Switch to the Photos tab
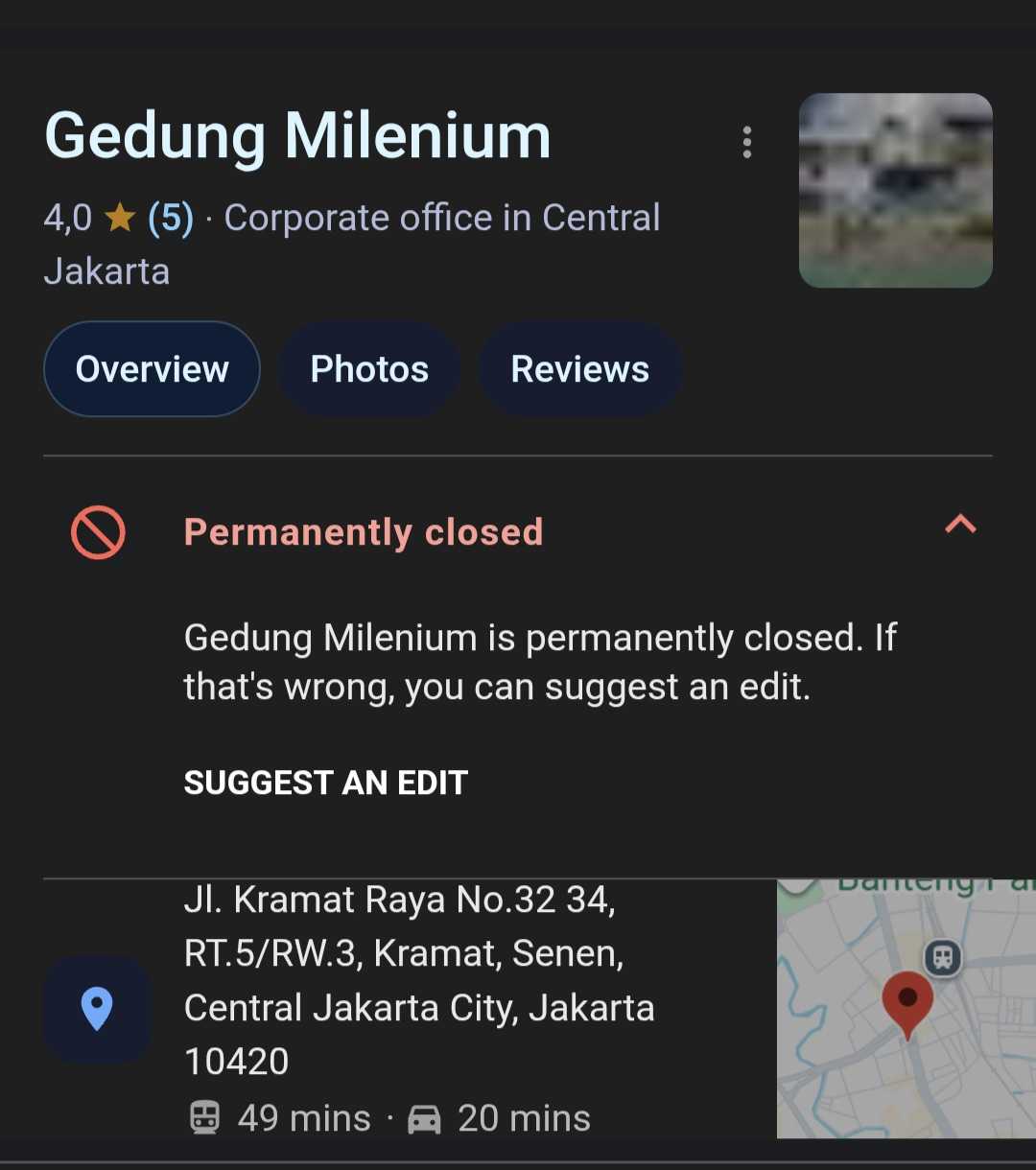 pos(369,369)
